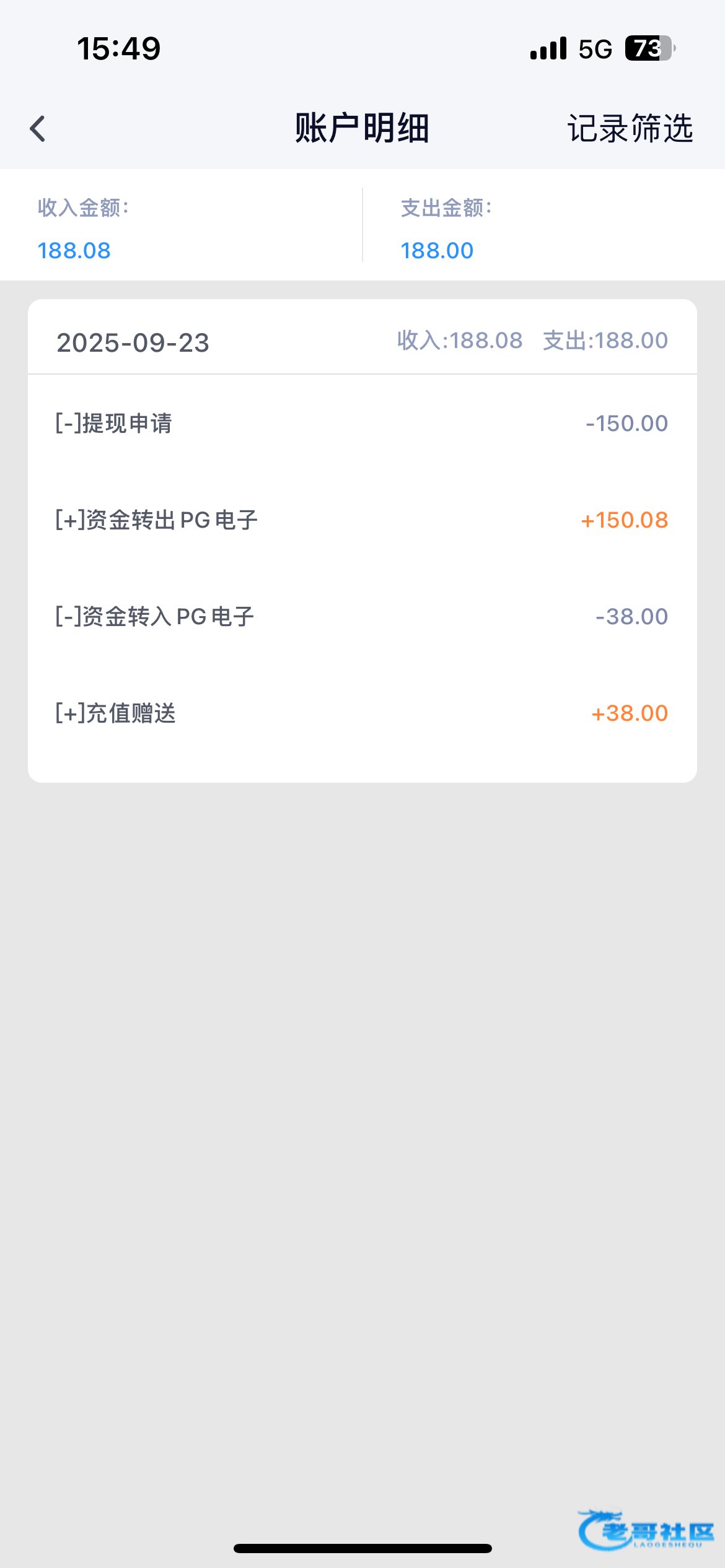
Task: Open 记录筛选 record filter
Action: [x=630, y=129]
